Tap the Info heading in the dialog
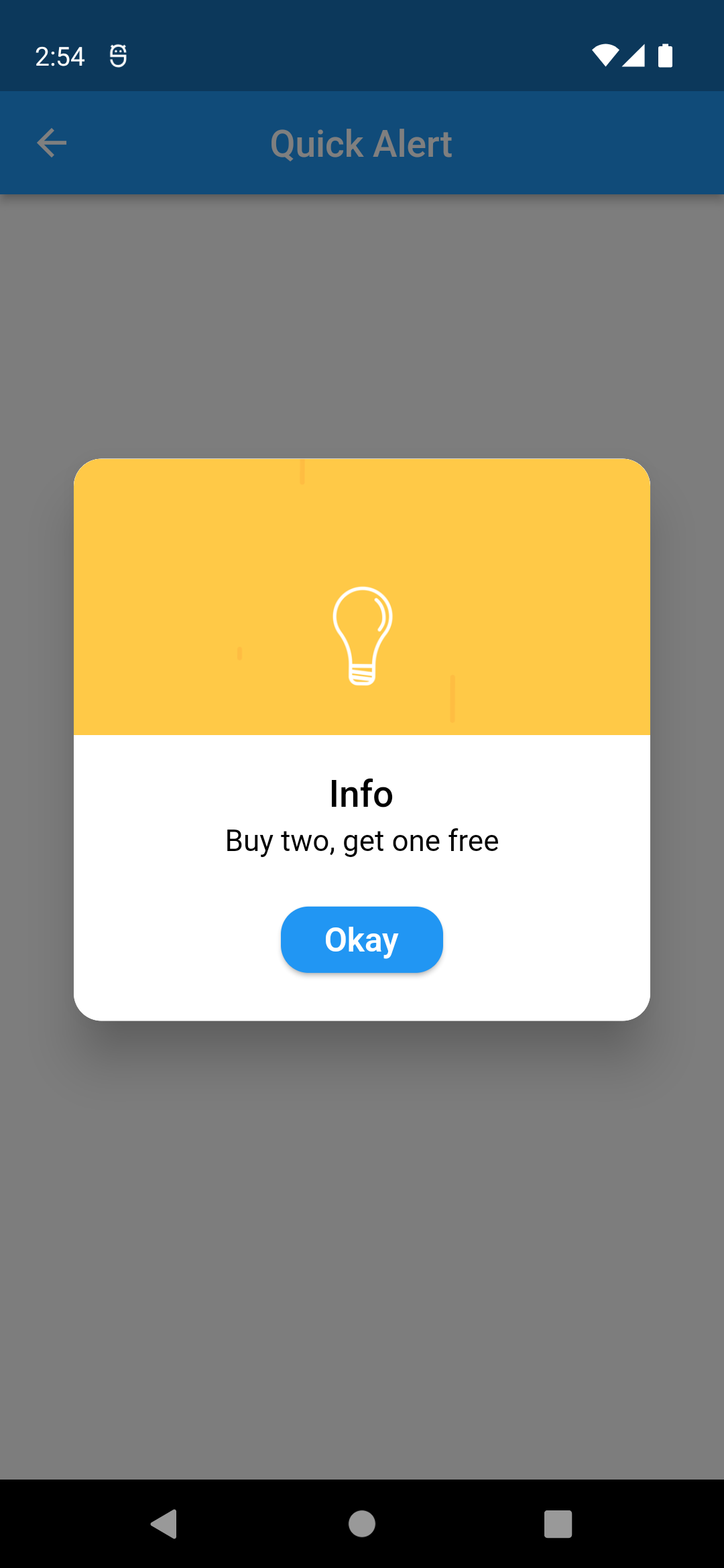This screenshot has height=1568, width=724. [361, 794]
